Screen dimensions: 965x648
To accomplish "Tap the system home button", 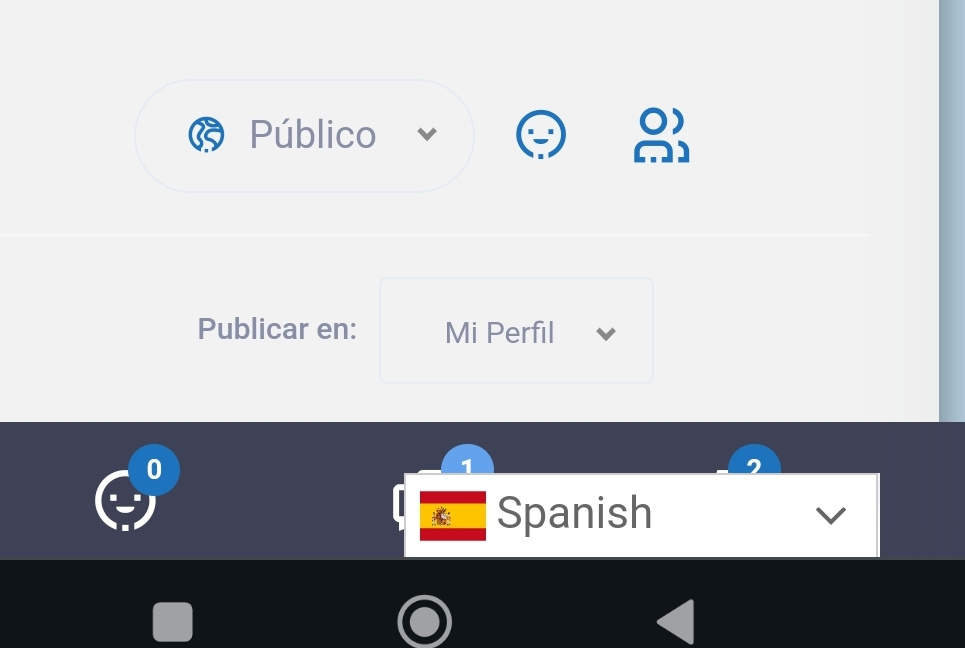I will 424,621.
